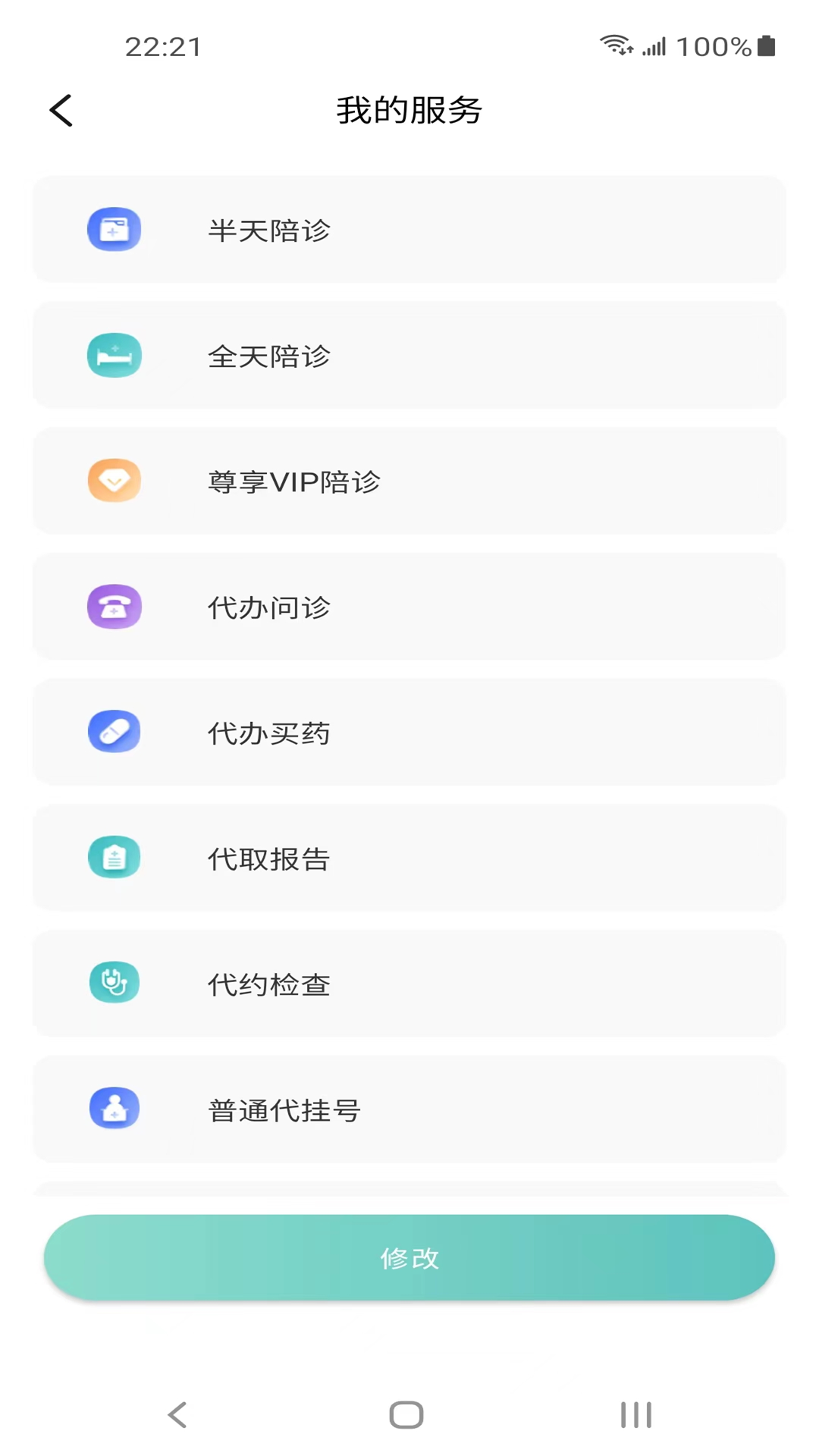This screenshot has width=819, height=1456.
Task: Select 代约检查 service
Action: [409, 984]
